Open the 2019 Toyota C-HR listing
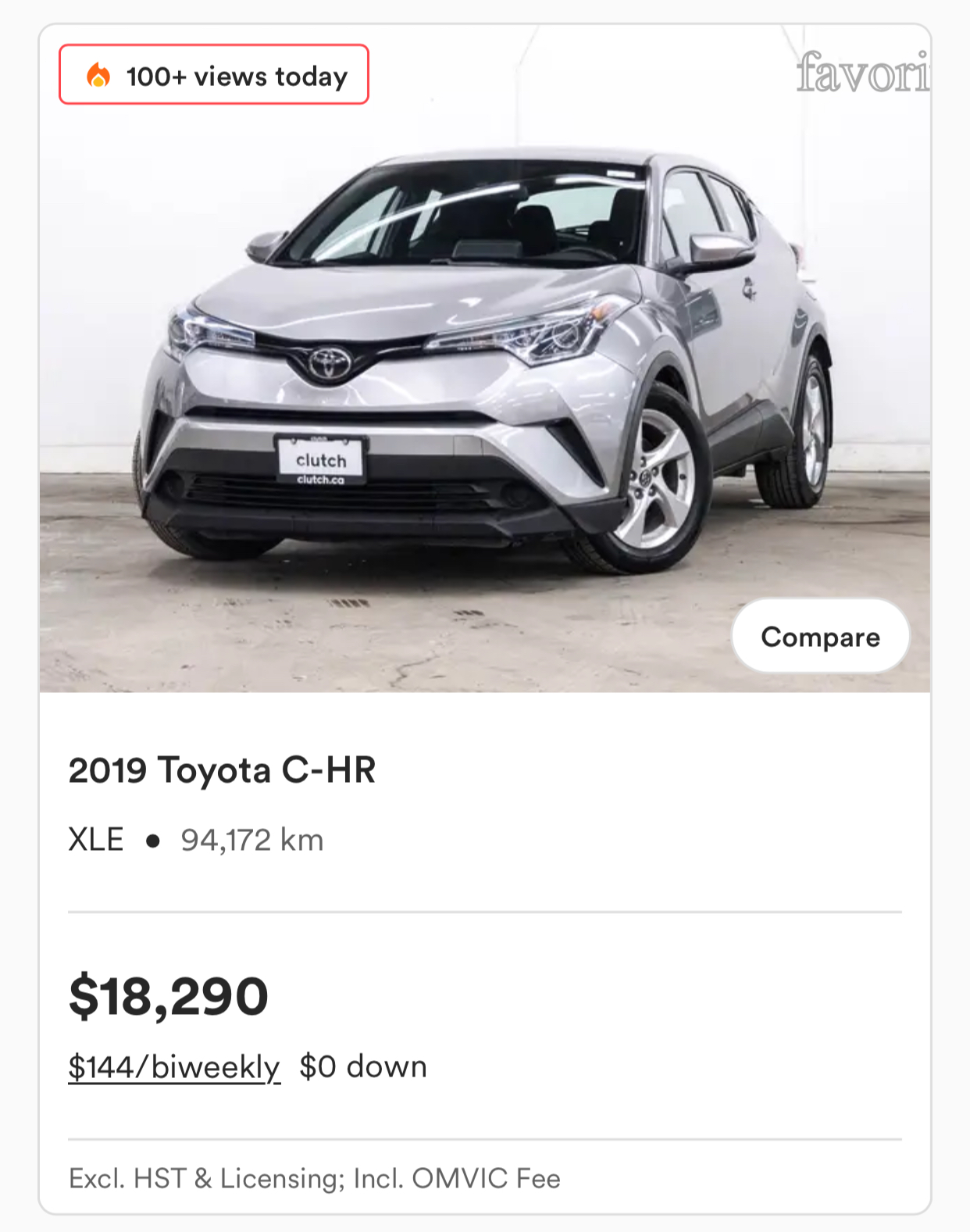The image size is (970, 1232). 222,770
